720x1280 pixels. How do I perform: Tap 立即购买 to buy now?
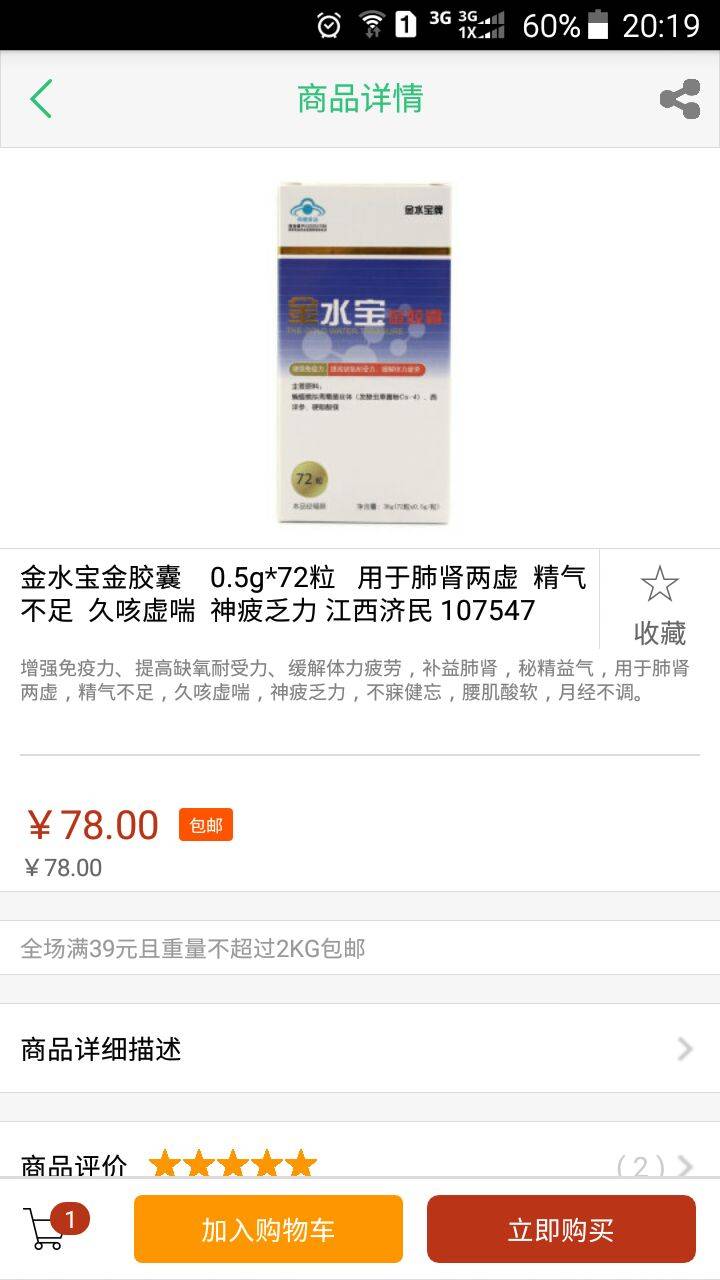pyautogui.click(x=560, y=1229)
